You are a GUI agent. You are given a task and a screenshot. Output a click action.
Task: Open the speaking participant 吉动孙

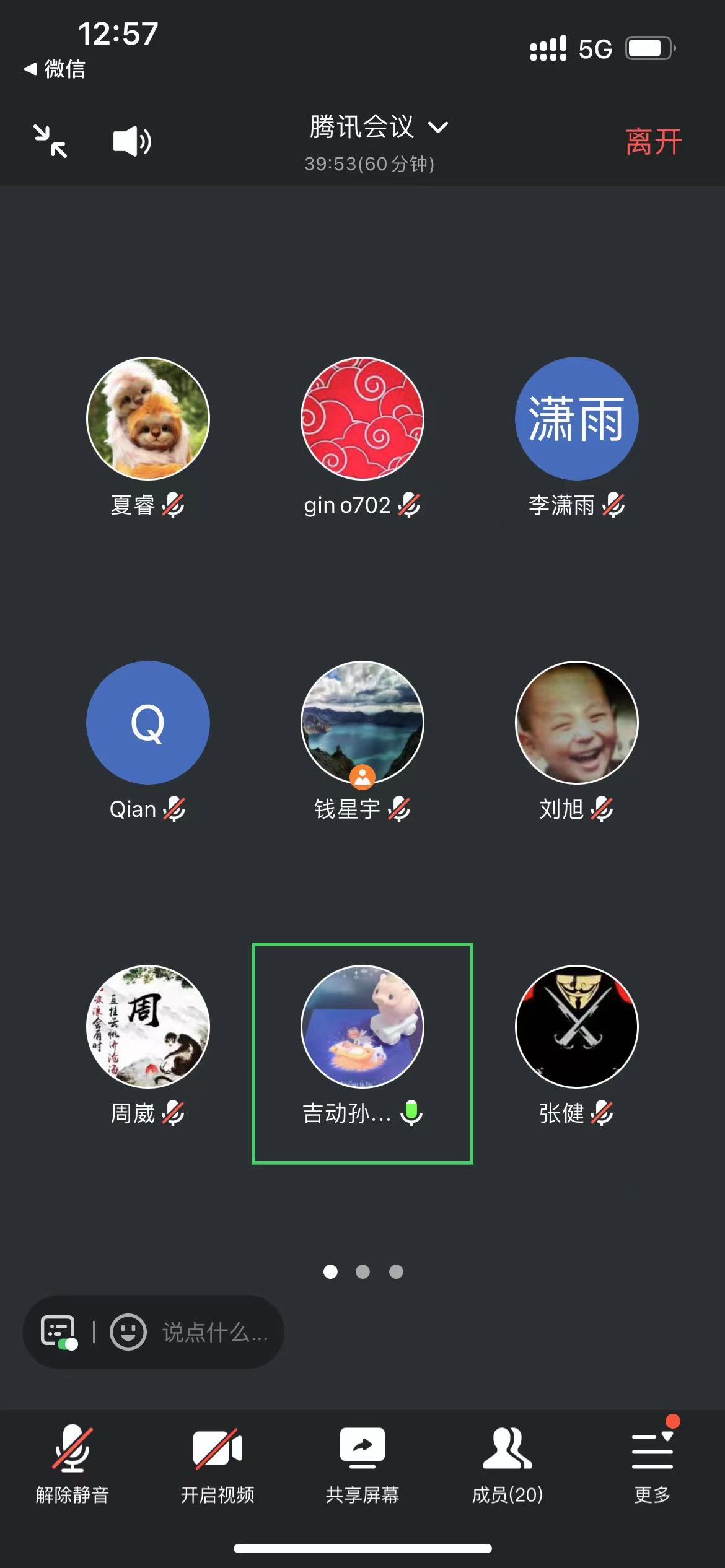point(362,1053)
